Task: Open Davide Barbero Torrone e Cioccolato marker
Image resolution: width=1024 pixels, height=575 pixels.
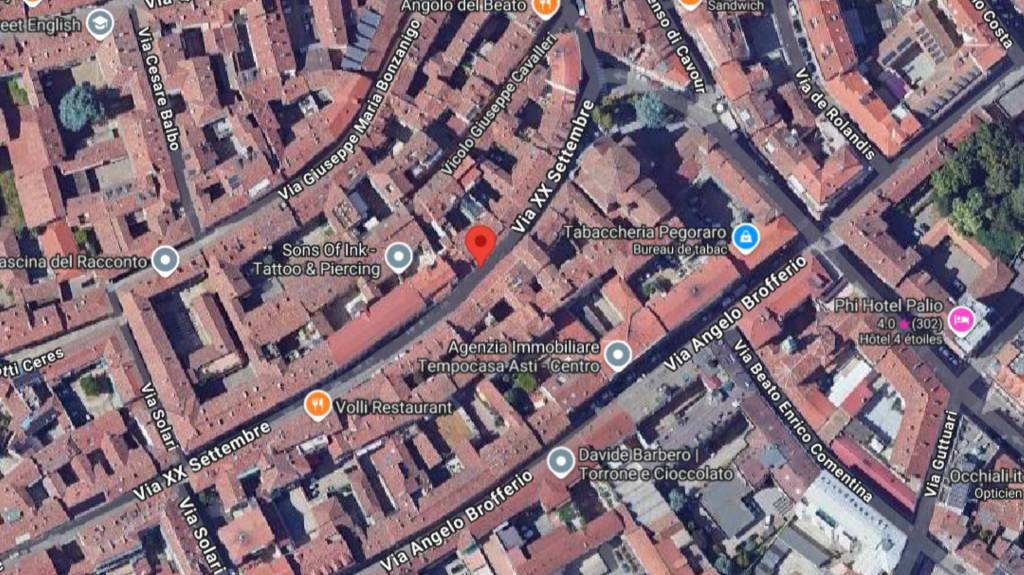Action: pyautogui.click(x=561, y=462)
